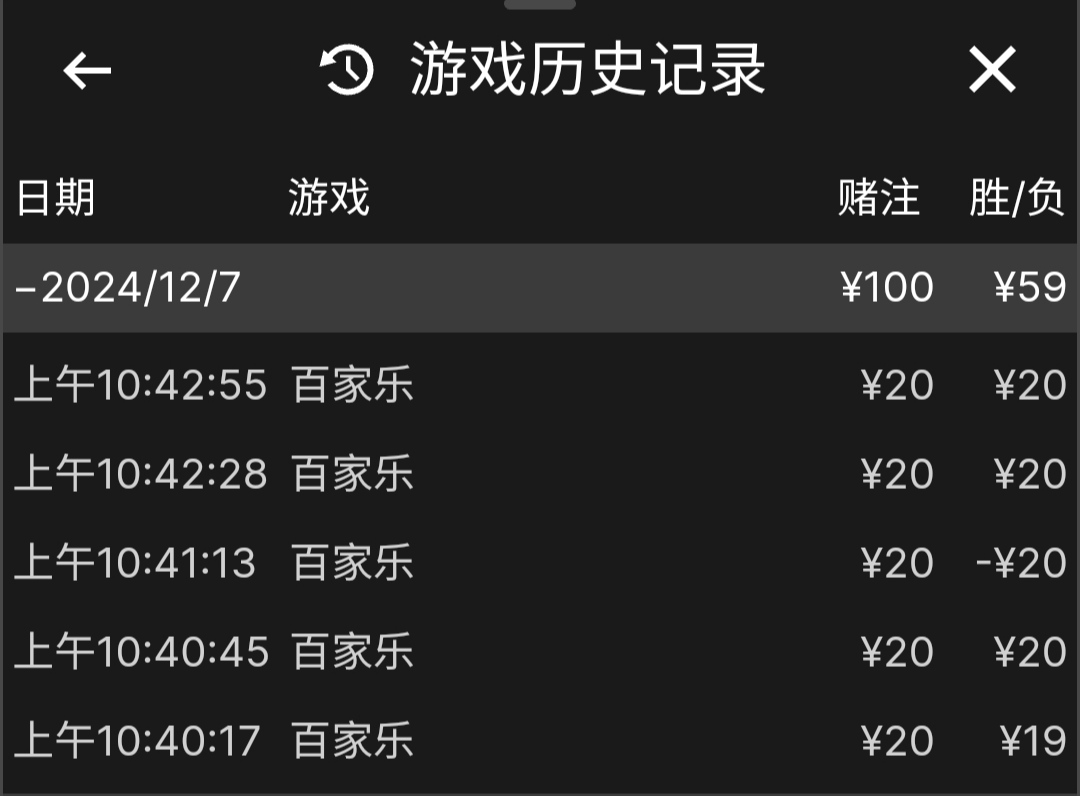The image size is (1080, 796).
Task: View the 上午10:41:13 百家乐 record
Action: 540,563
